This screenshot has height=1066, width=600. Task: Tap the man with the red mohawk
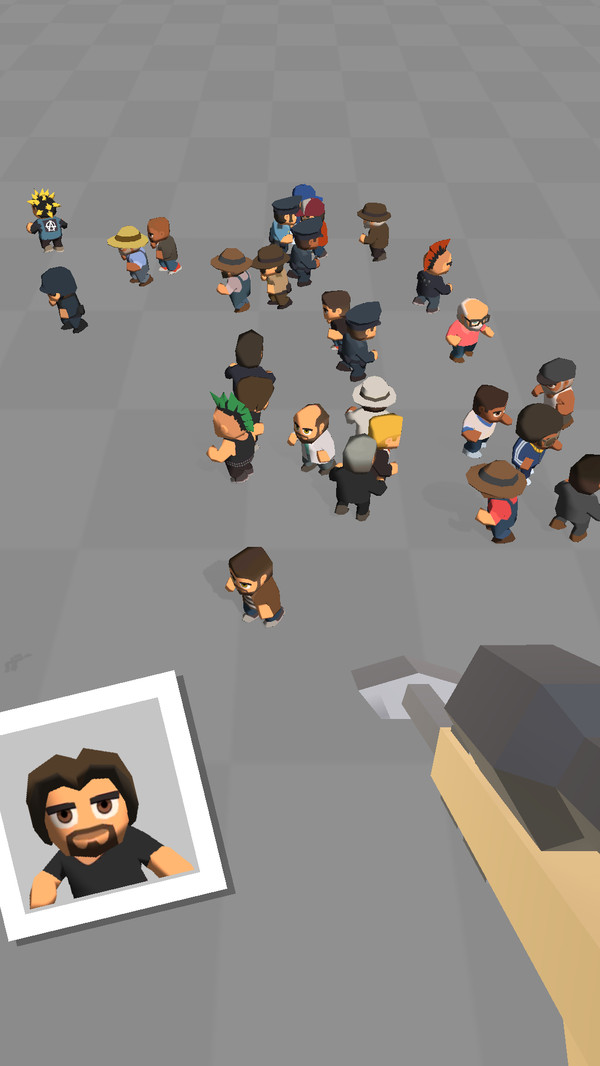coord(435,276)
